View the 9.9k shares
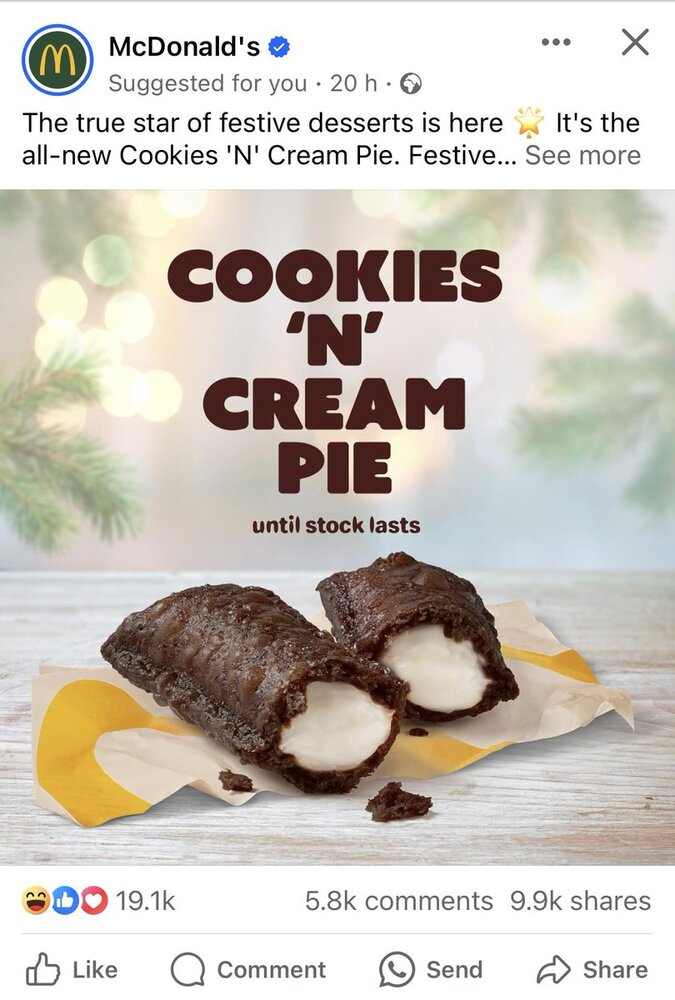The image size is (675, 1000). tap(580, 901)
